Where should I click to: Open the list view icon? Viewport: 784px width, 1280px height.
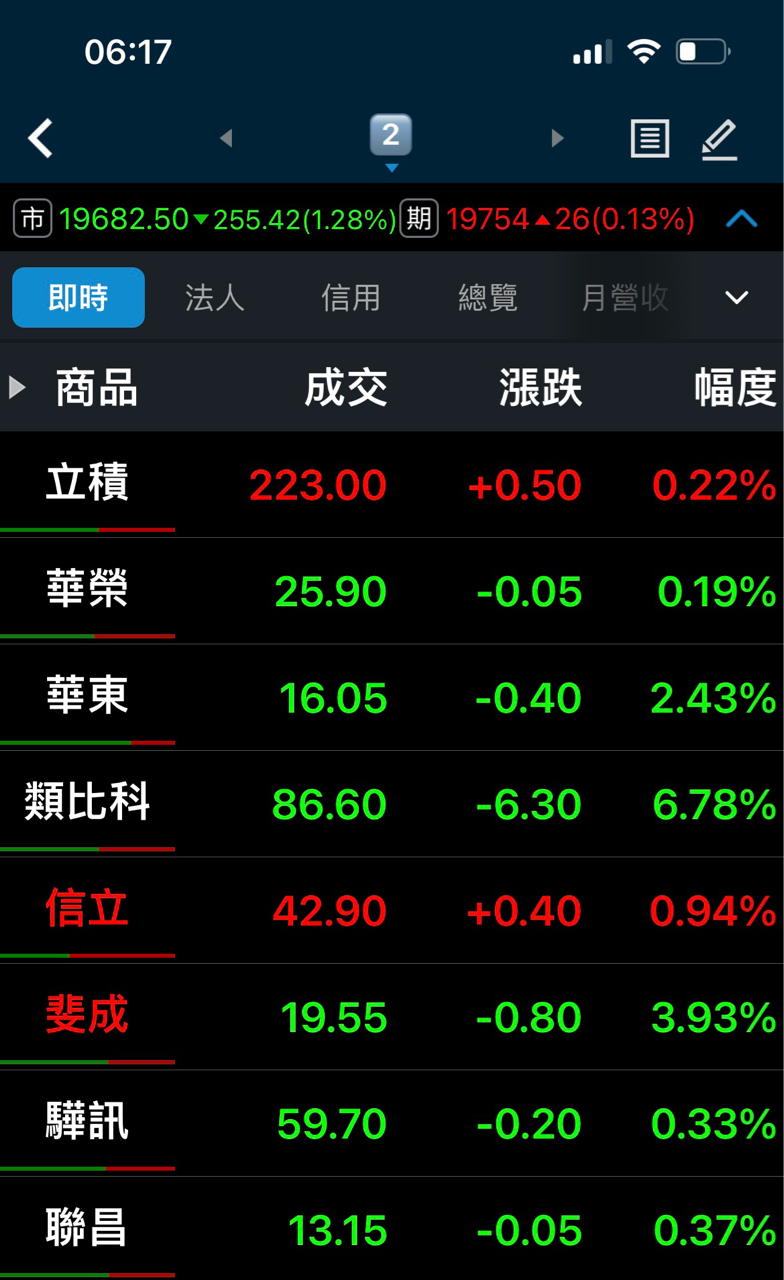pos(649,139)
